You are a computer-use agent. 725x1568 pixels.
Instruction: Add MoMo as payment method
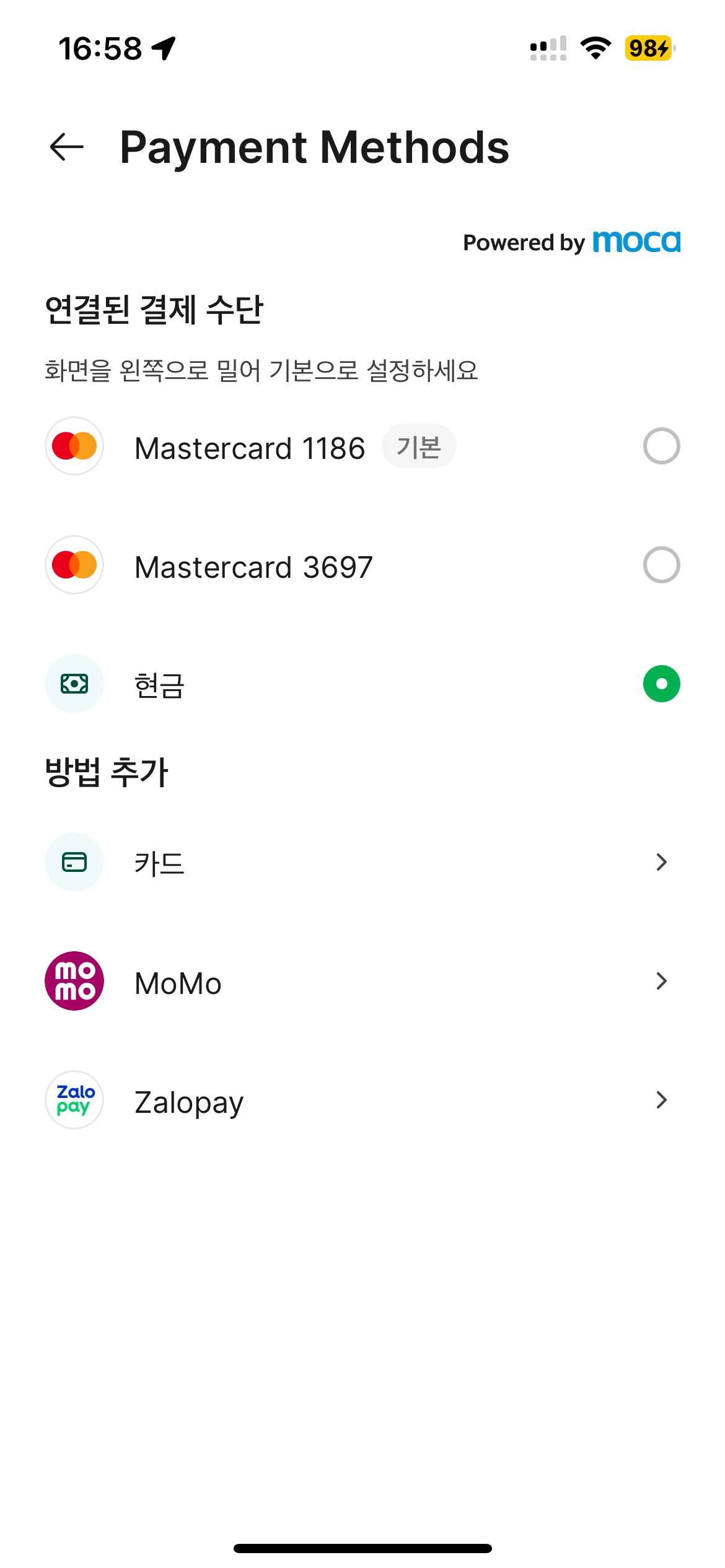(x=362, y=981)
